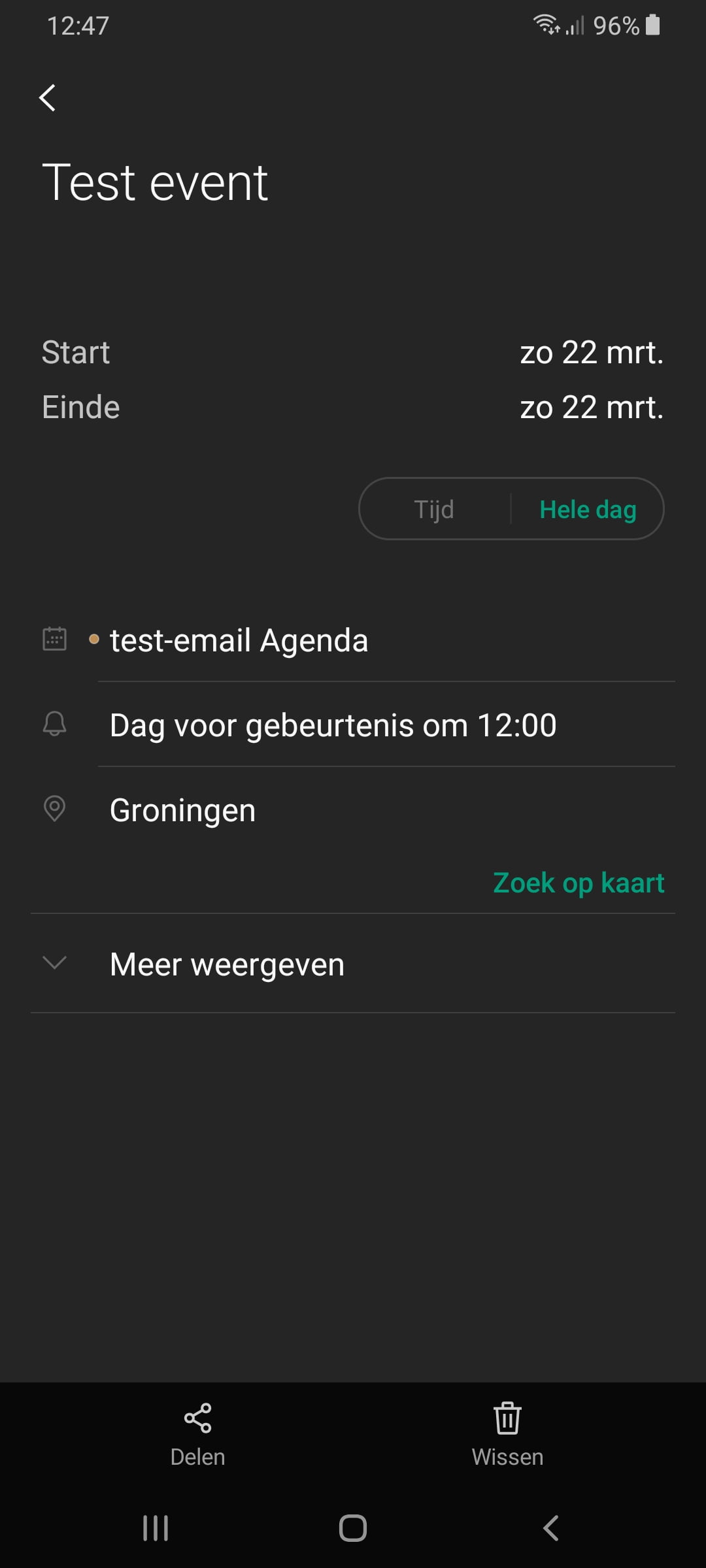Open the Groningen location field
The image size is (706, 1568).
coord(353,810)
